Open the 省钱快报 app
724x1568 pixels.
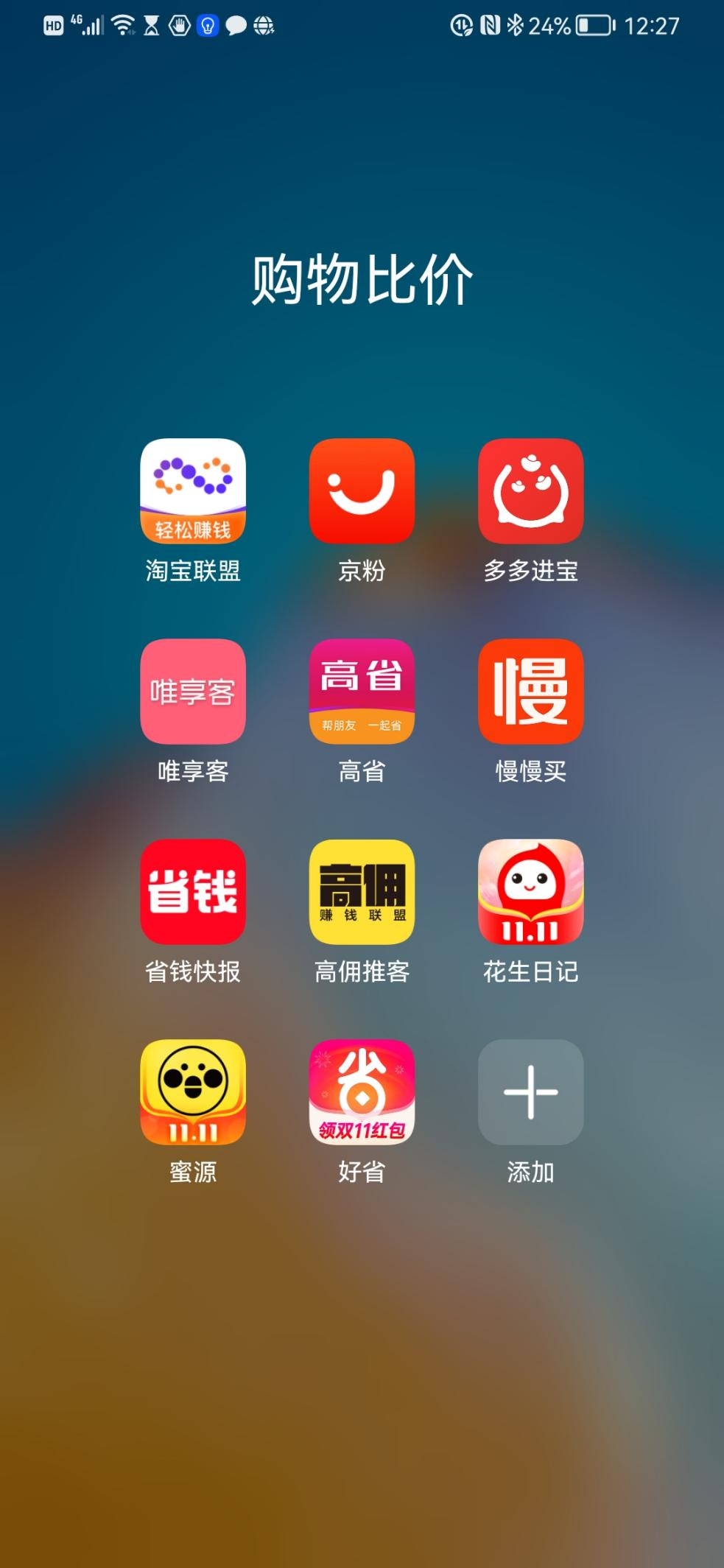[193, 892]
